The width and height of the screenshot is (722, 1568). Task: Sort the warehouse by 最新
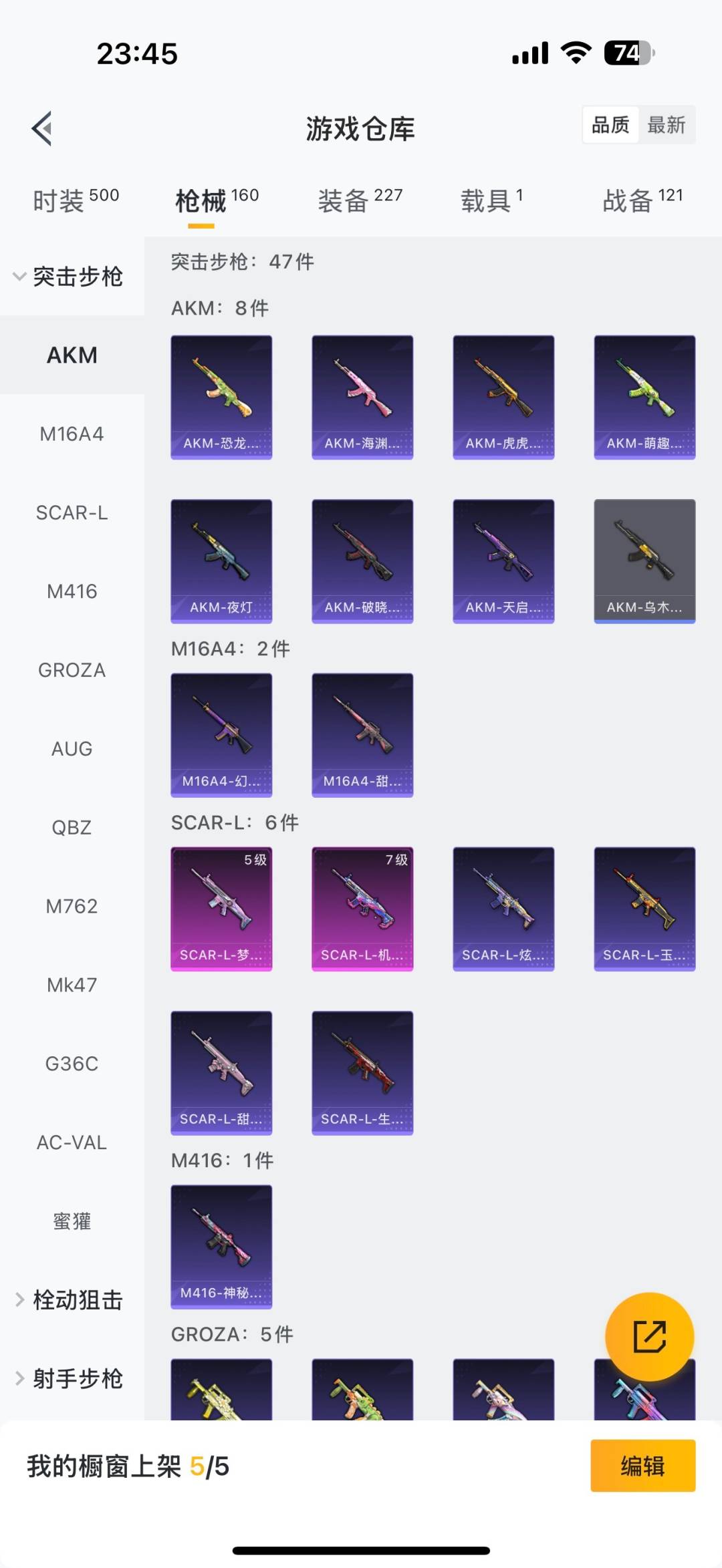tap(666, 125)
